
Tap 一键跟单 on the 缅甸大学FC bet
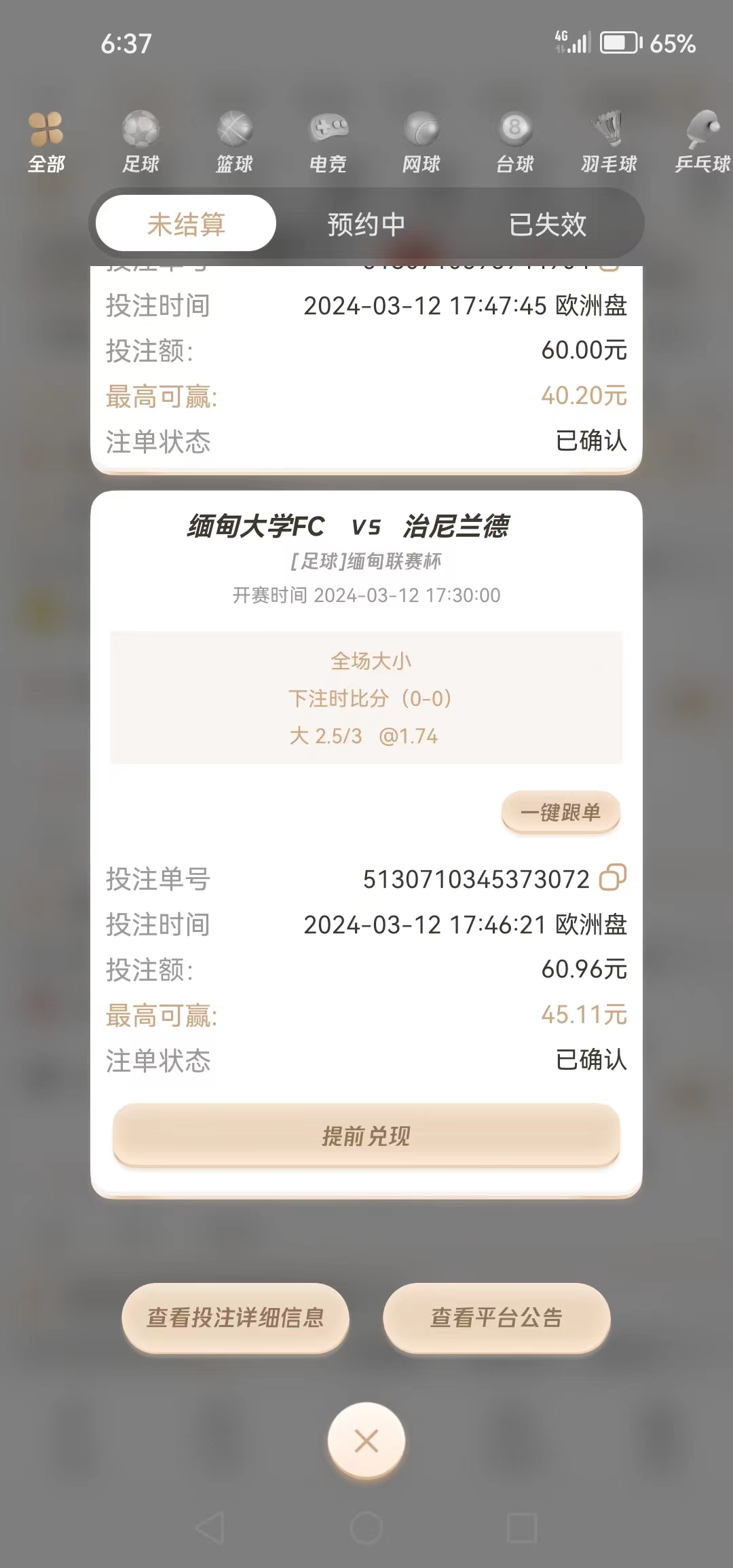coord(561,812)
